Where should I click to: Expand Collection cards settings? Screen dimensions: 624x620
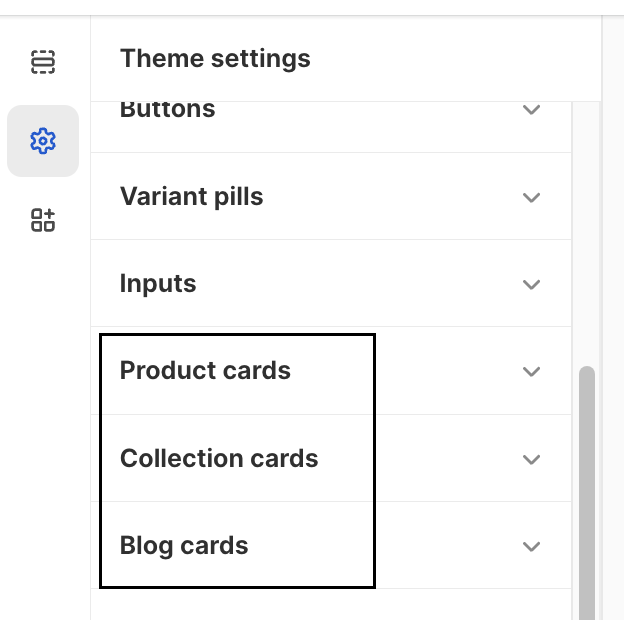(531, 459)
